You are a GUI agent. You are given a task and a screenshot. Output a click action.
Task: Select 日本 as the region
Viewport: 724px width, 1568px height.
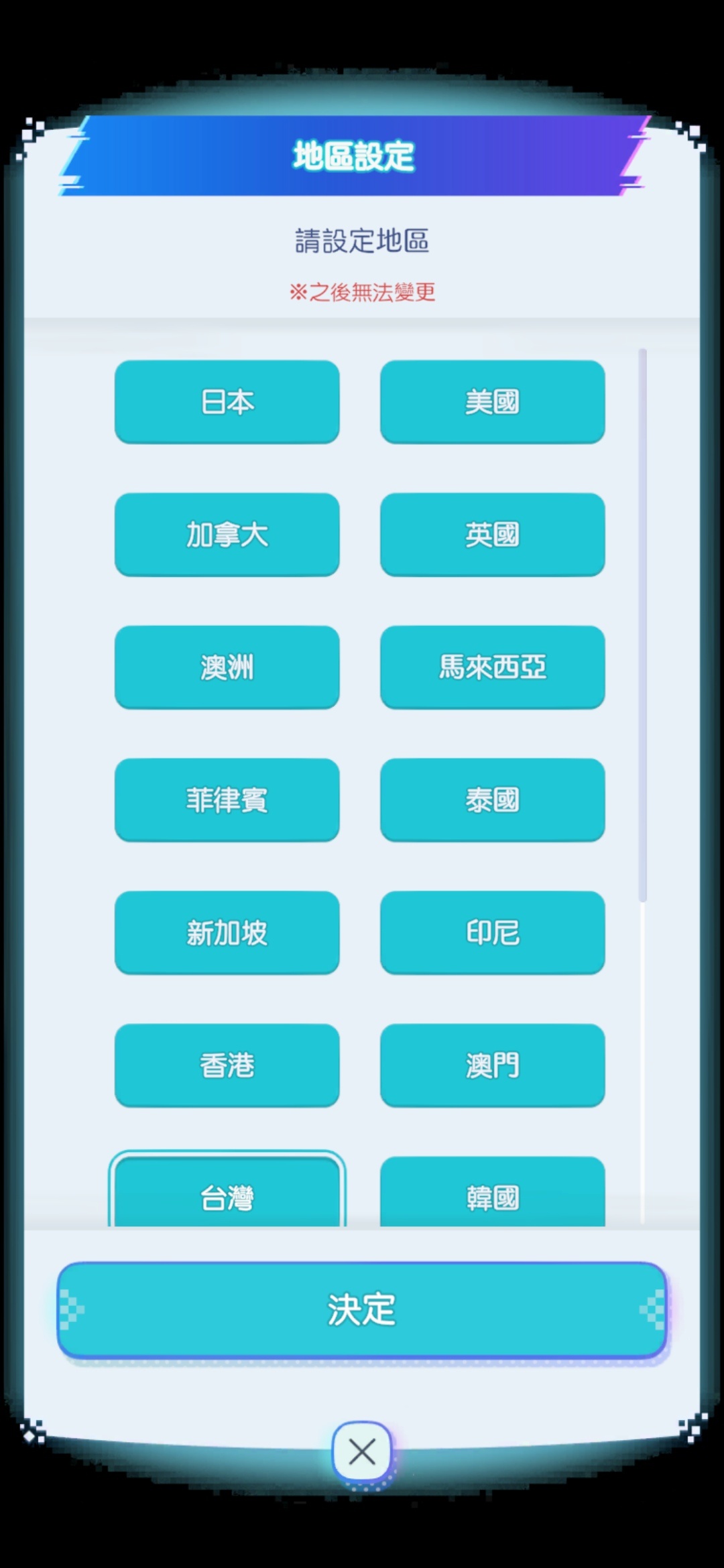(227, 401)
